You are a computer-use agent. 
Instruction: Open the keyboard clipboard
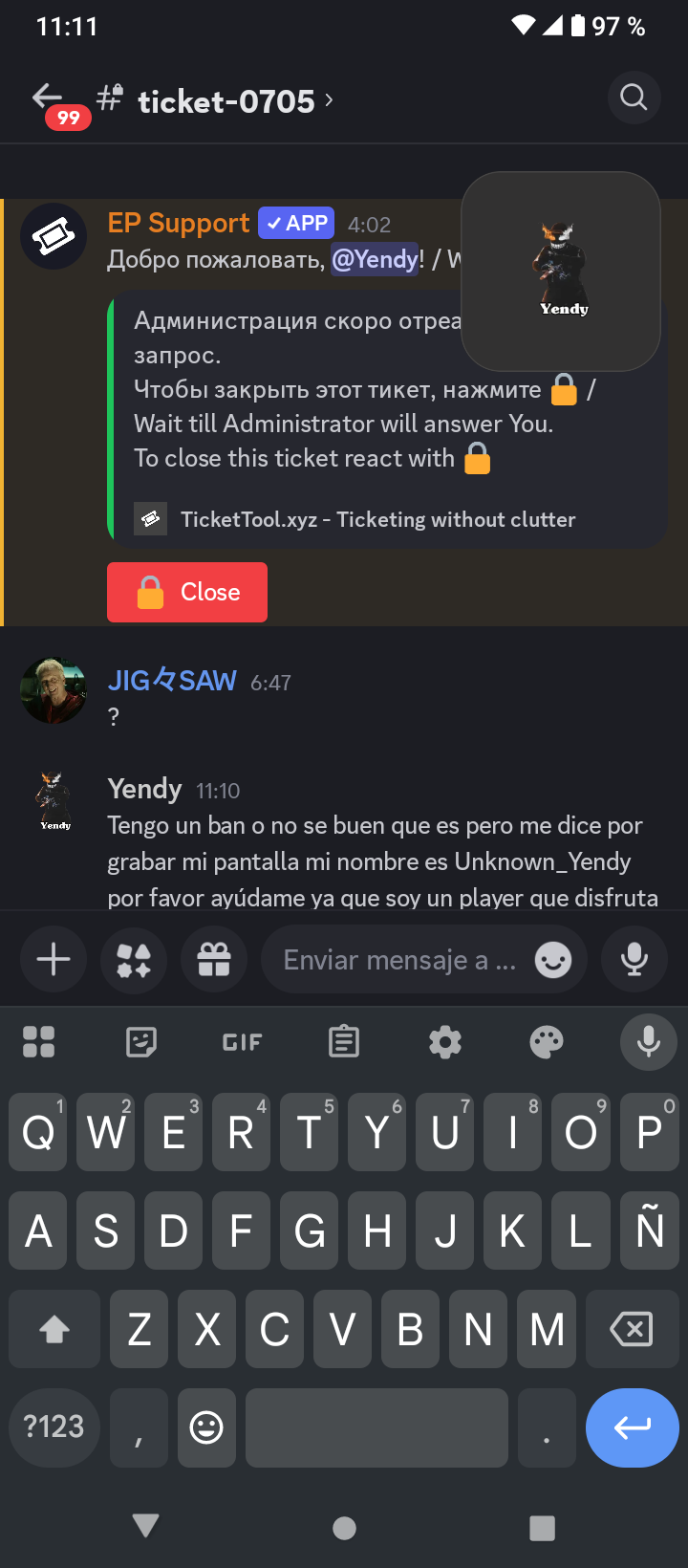pos(344,1041)
